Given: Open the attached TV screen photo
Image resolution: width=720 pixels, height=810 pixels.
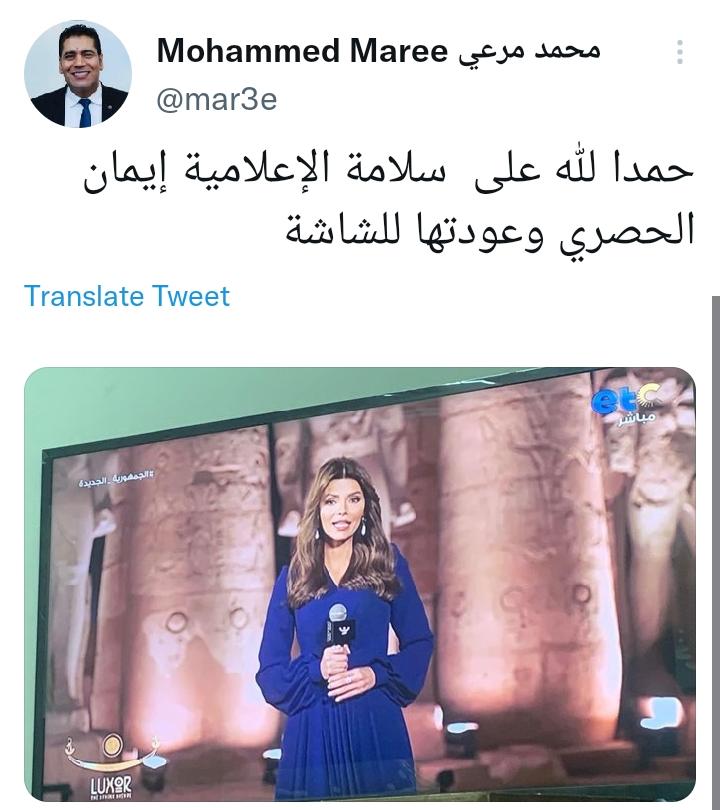Looking at the screenshot, I should pos(360,585).
